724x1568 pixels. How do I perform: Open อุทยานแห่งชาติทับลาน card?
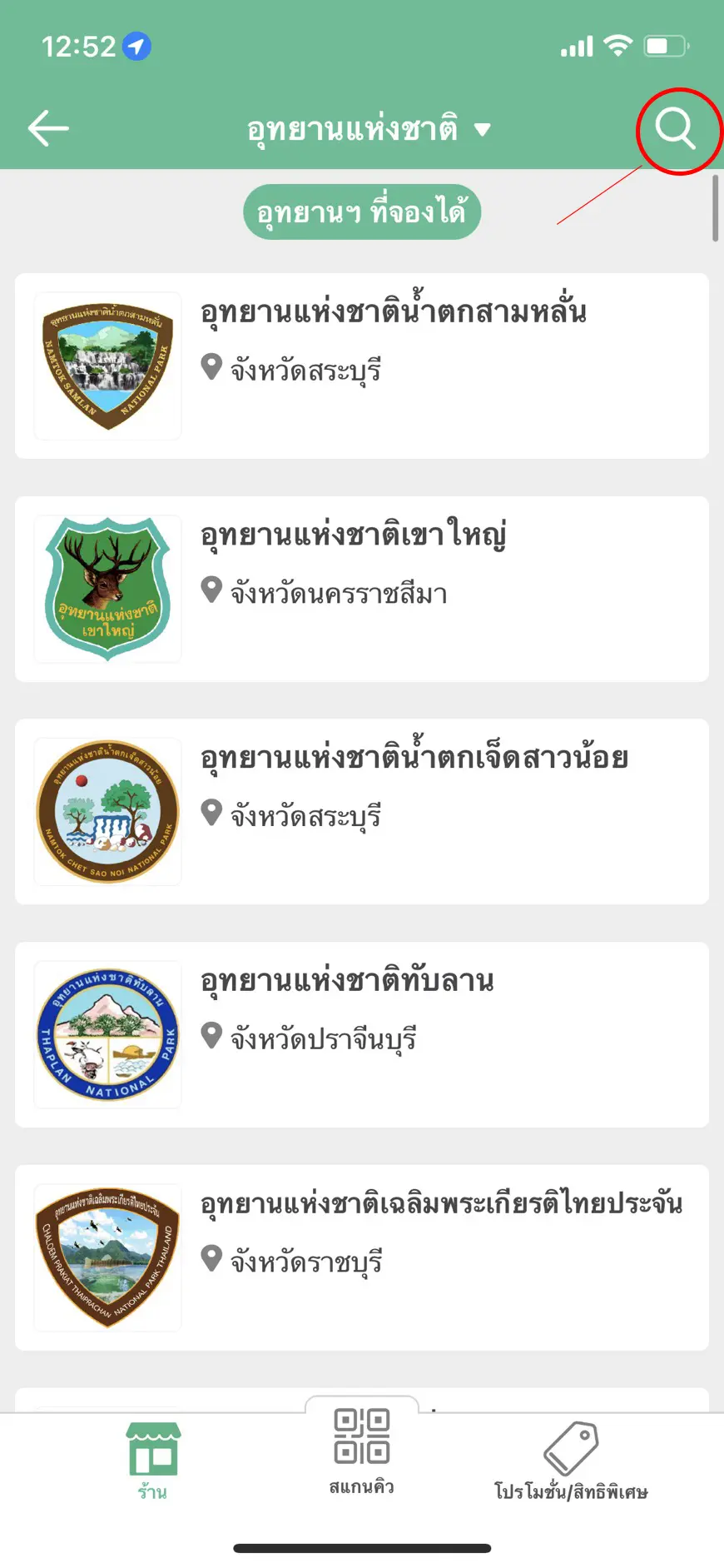click(362, 1034)
